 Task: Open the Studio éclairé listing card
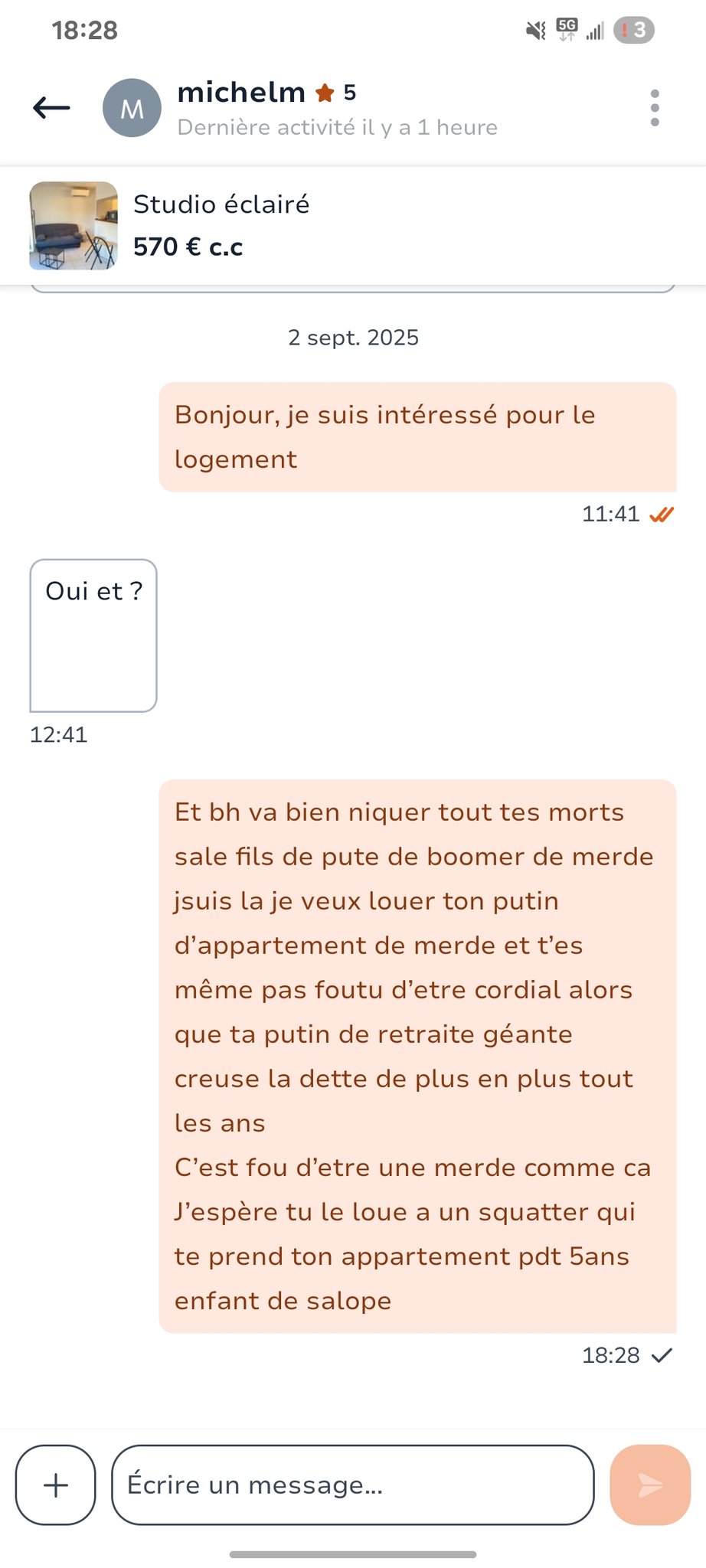click(353, 226)
